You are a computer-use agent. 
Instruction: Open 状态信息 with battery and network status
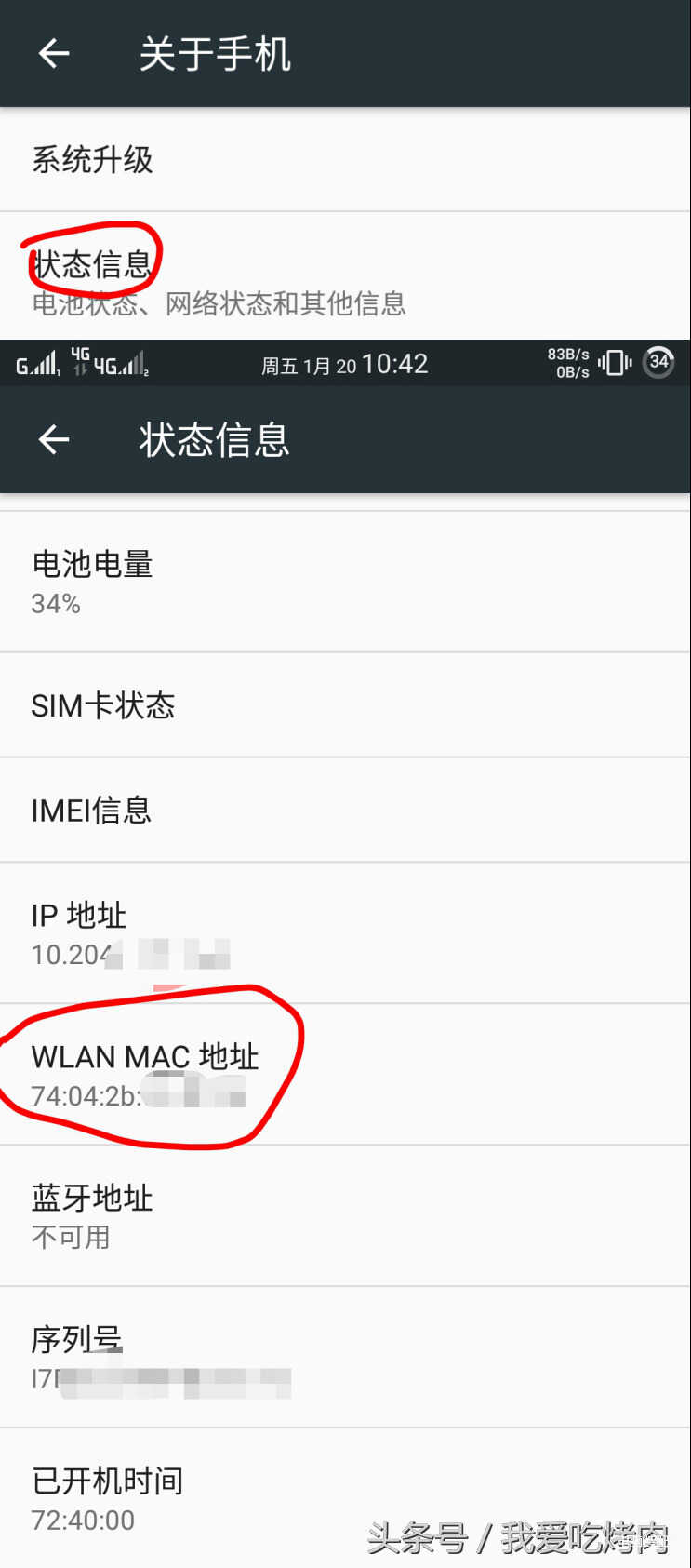tap(345, 276)
